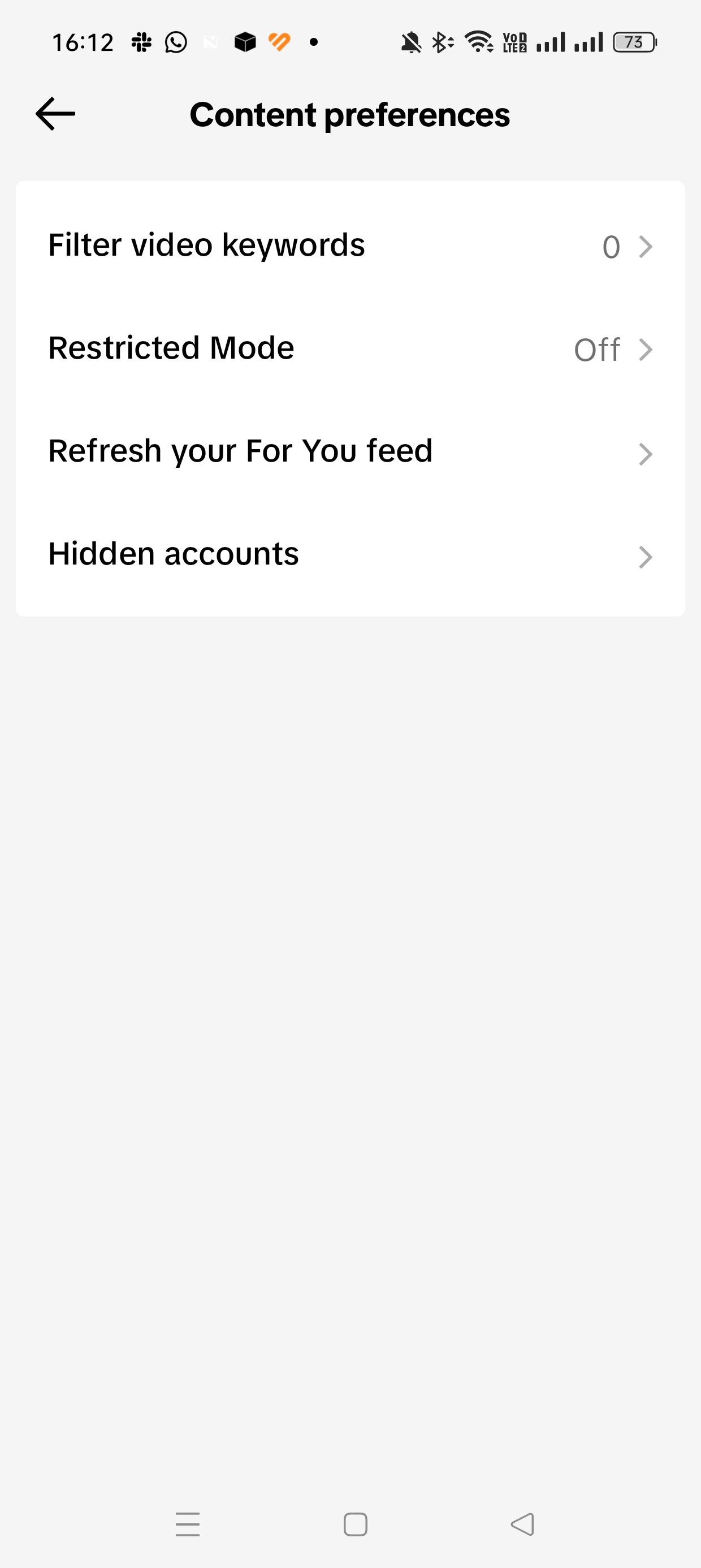Tap the Content preferences title
The image size is (701, 1568).
(x=350, y=114)
